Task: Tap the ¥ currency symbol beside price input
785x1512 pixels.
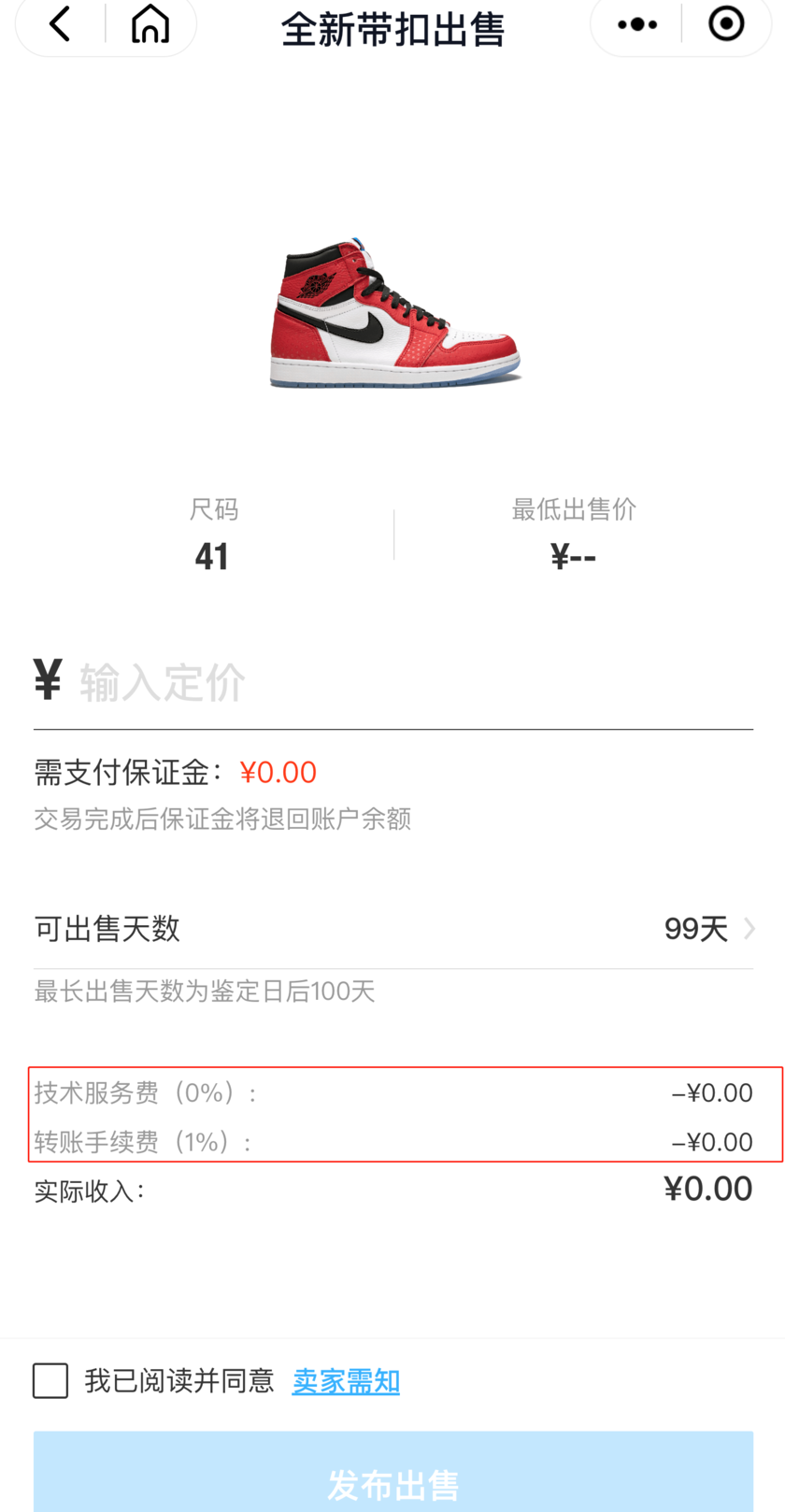Action: [x=47, y=680]
